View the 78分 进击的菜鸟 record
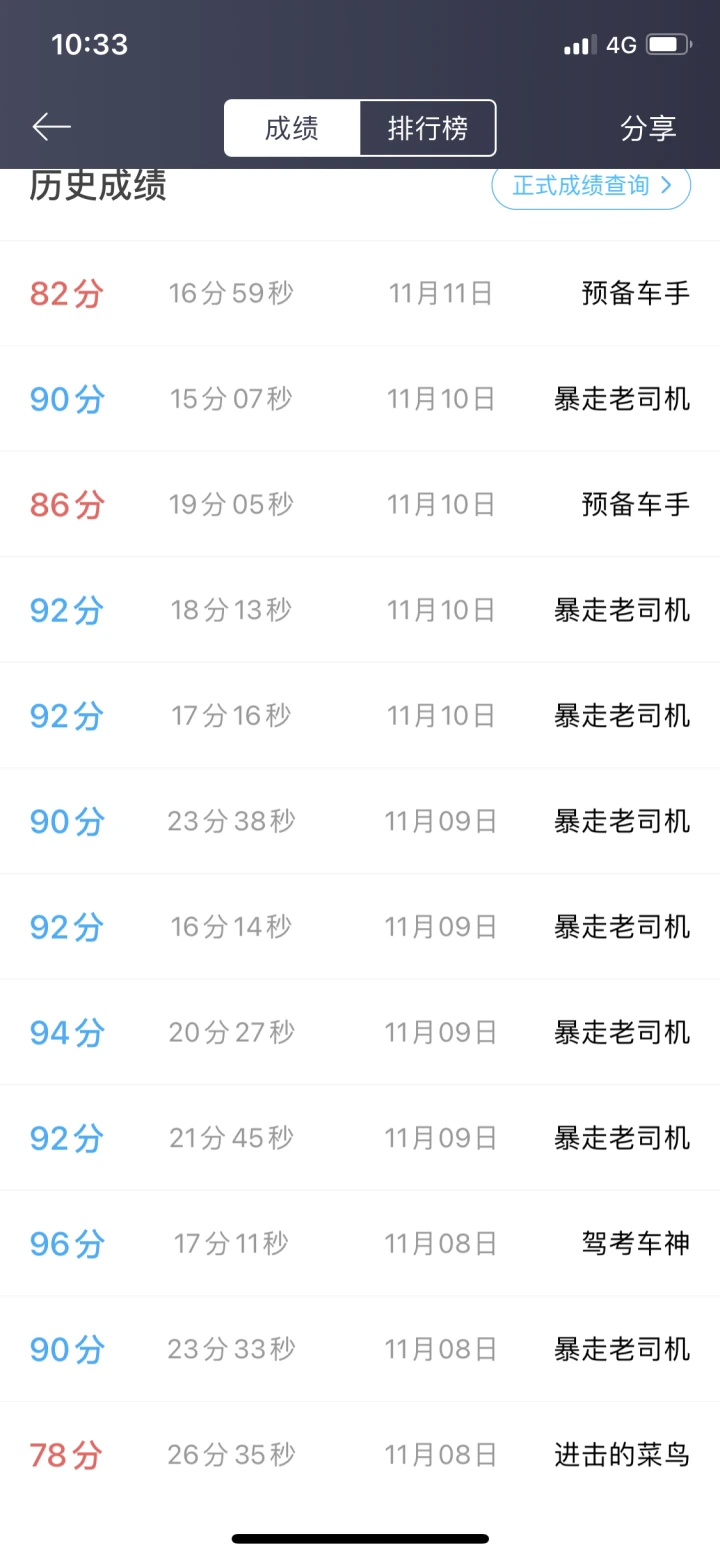 click(360, 1454)
